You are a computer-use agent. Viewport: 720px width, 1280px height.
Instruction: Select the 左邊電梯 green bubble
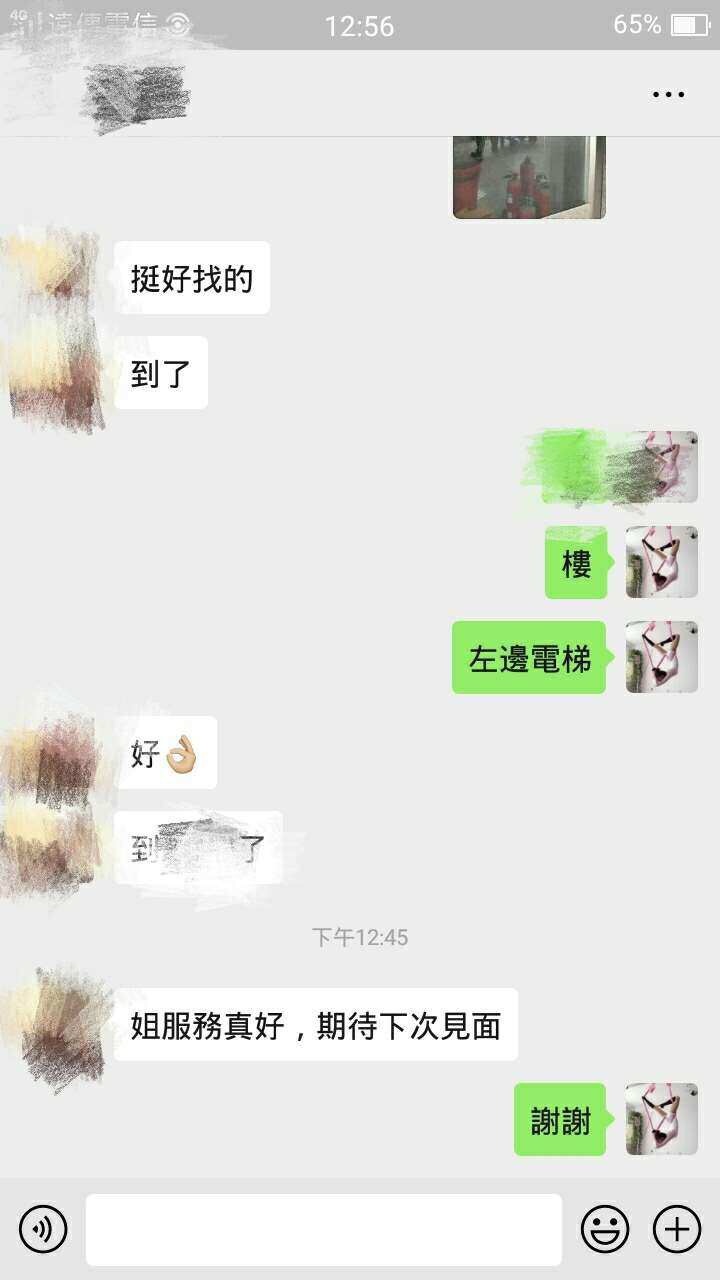point(528,658)
